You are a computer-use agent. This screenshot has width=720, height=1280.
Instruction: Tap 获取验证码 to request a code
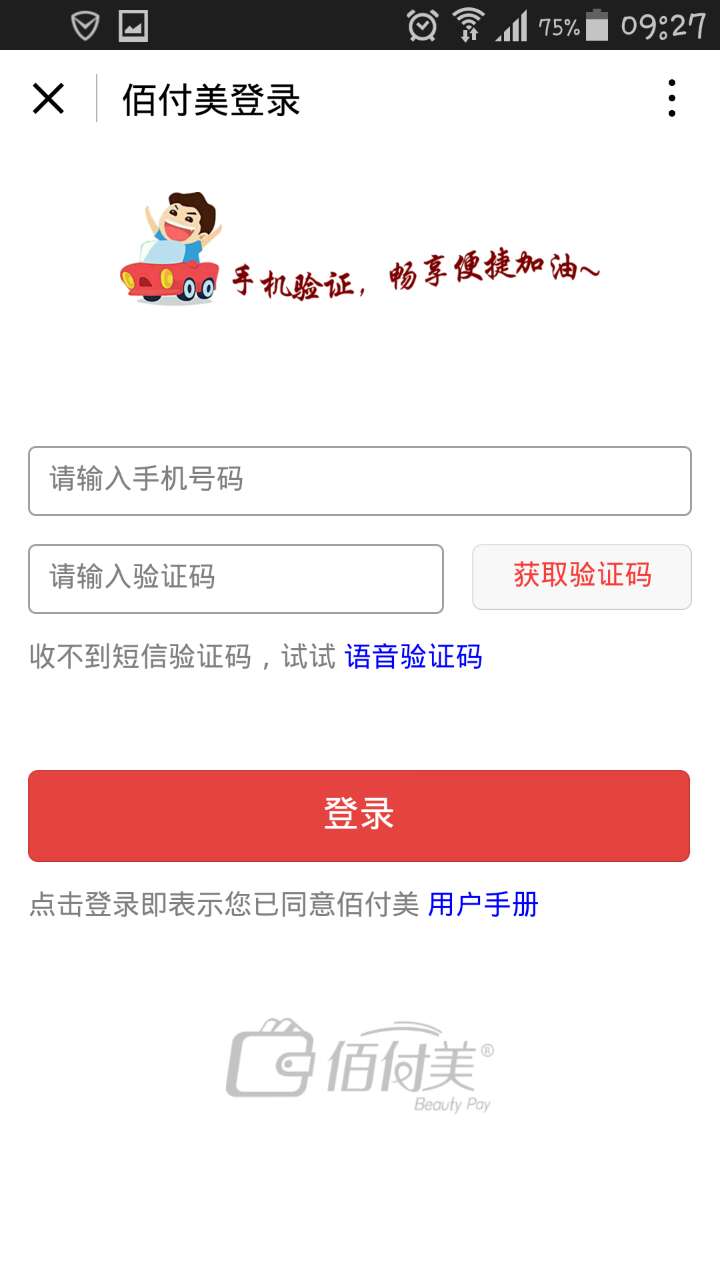point(581,576)
